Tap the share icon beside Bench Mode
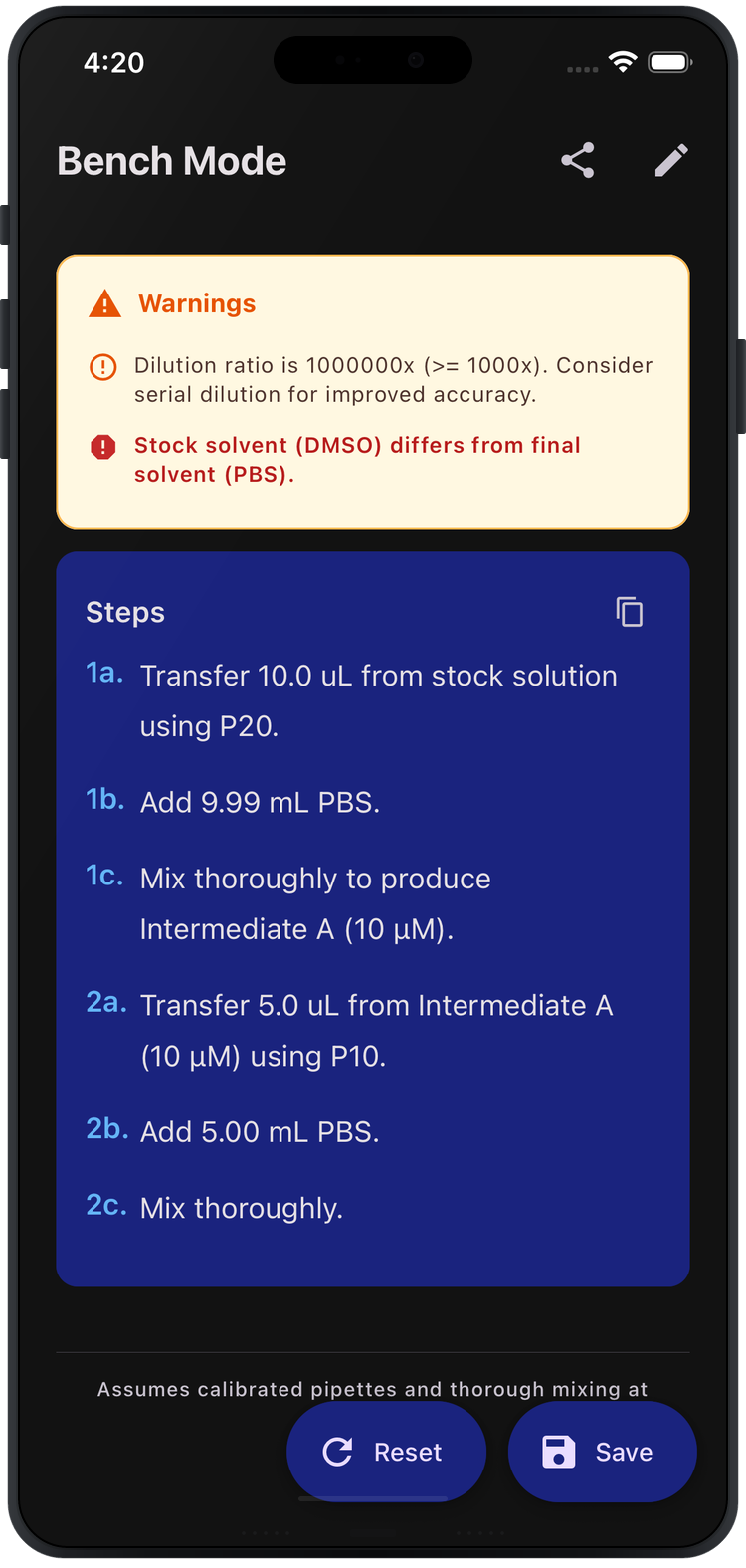 coord(578,160)
